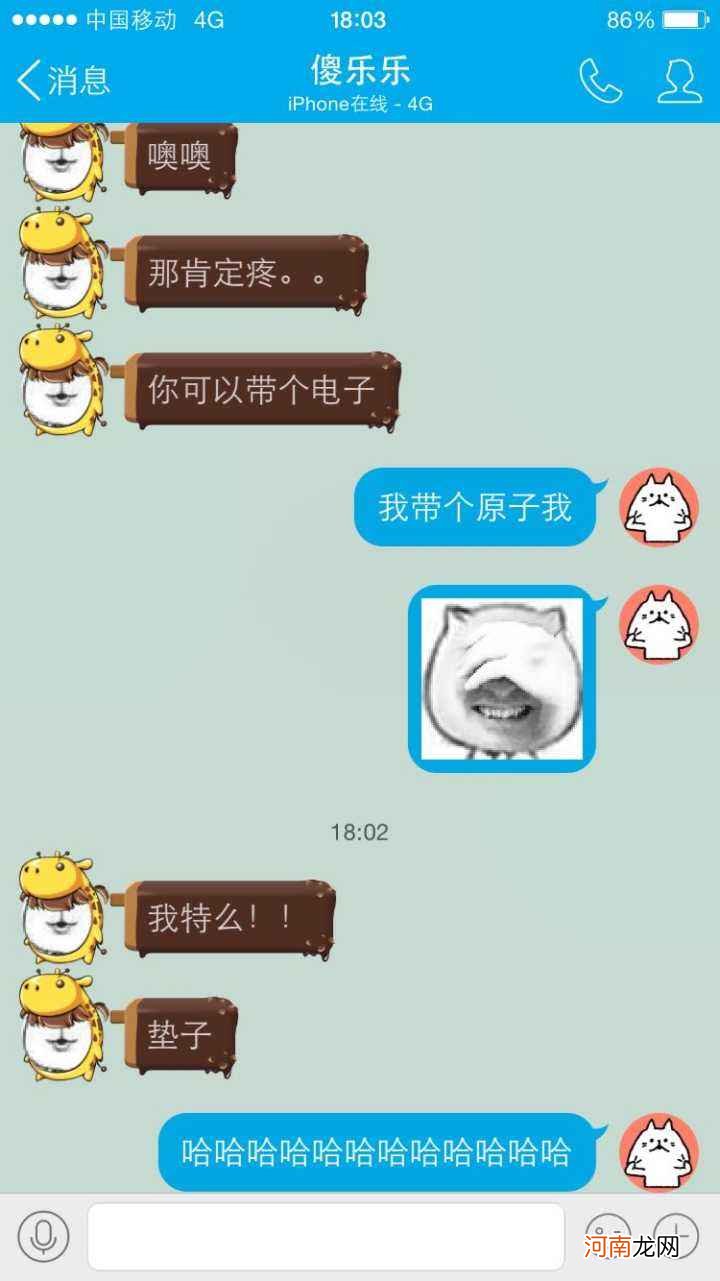Tap the chat title 傻乐乐

point(360,70)
